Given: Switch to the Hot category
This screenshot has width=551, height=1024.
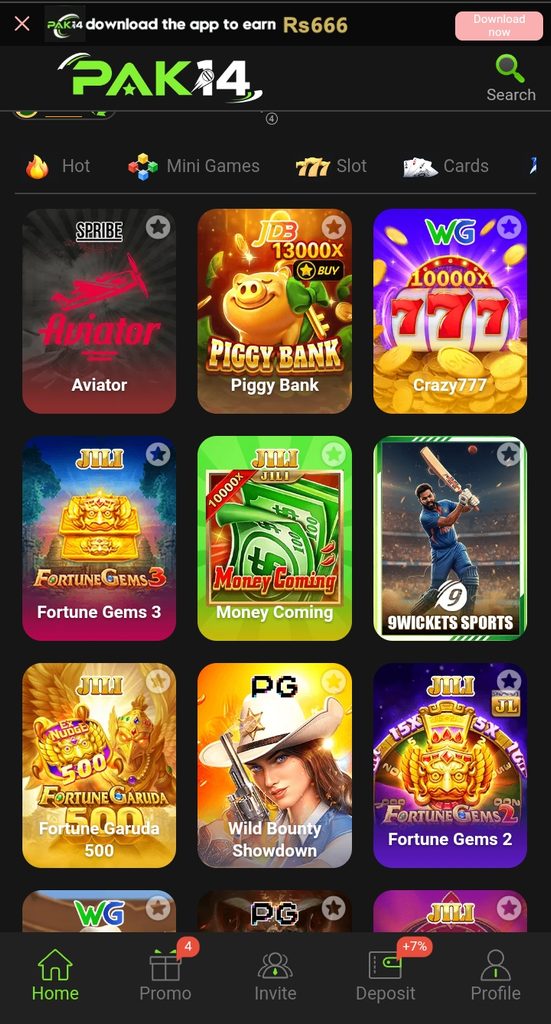Looking at the screenshot, I should tap(58, 166).
